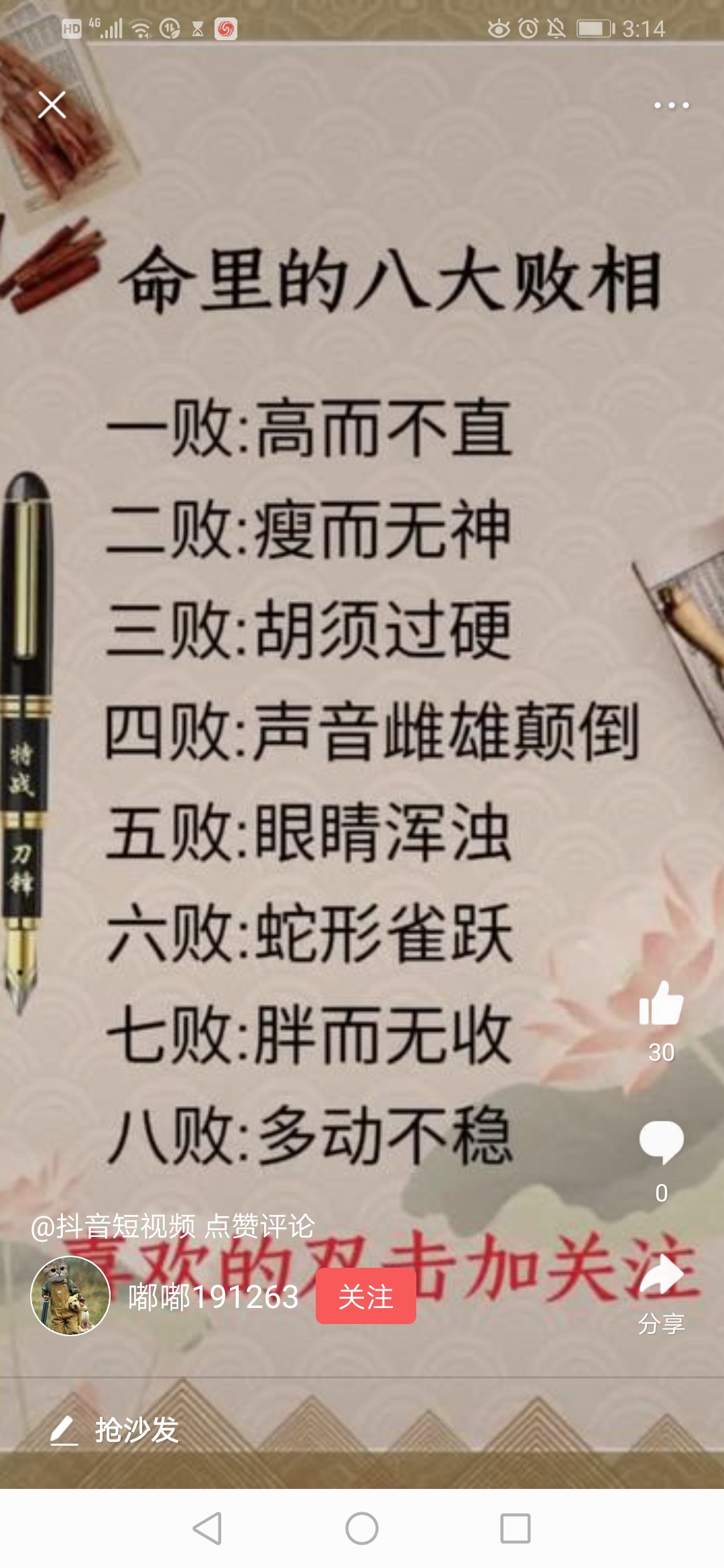Follow the author with the 关注 button
The width and height of the screenshot is (724, 1568).
[x=365, y=1297]
